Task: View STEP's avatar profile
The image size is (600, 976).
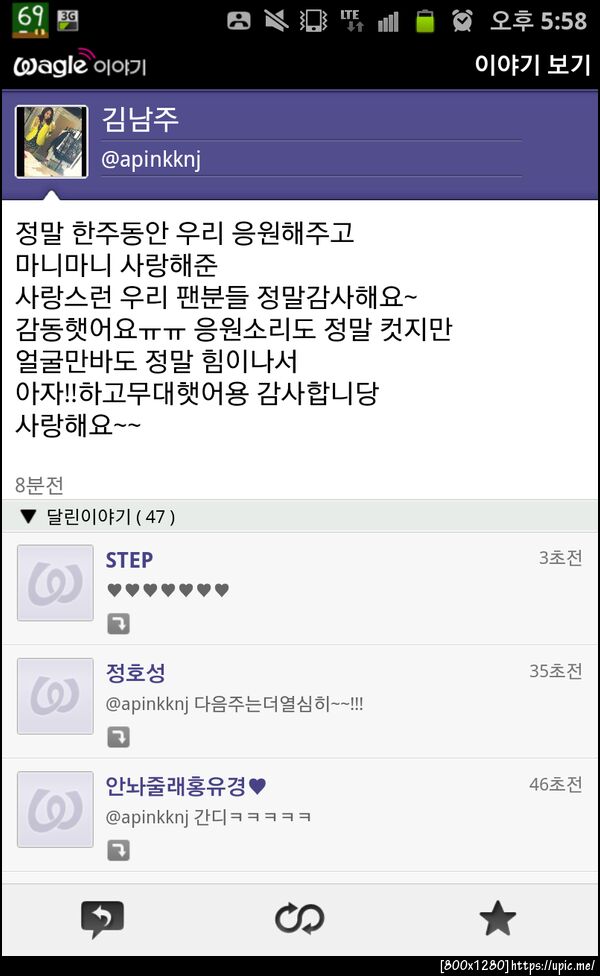Action: point(56,583)
